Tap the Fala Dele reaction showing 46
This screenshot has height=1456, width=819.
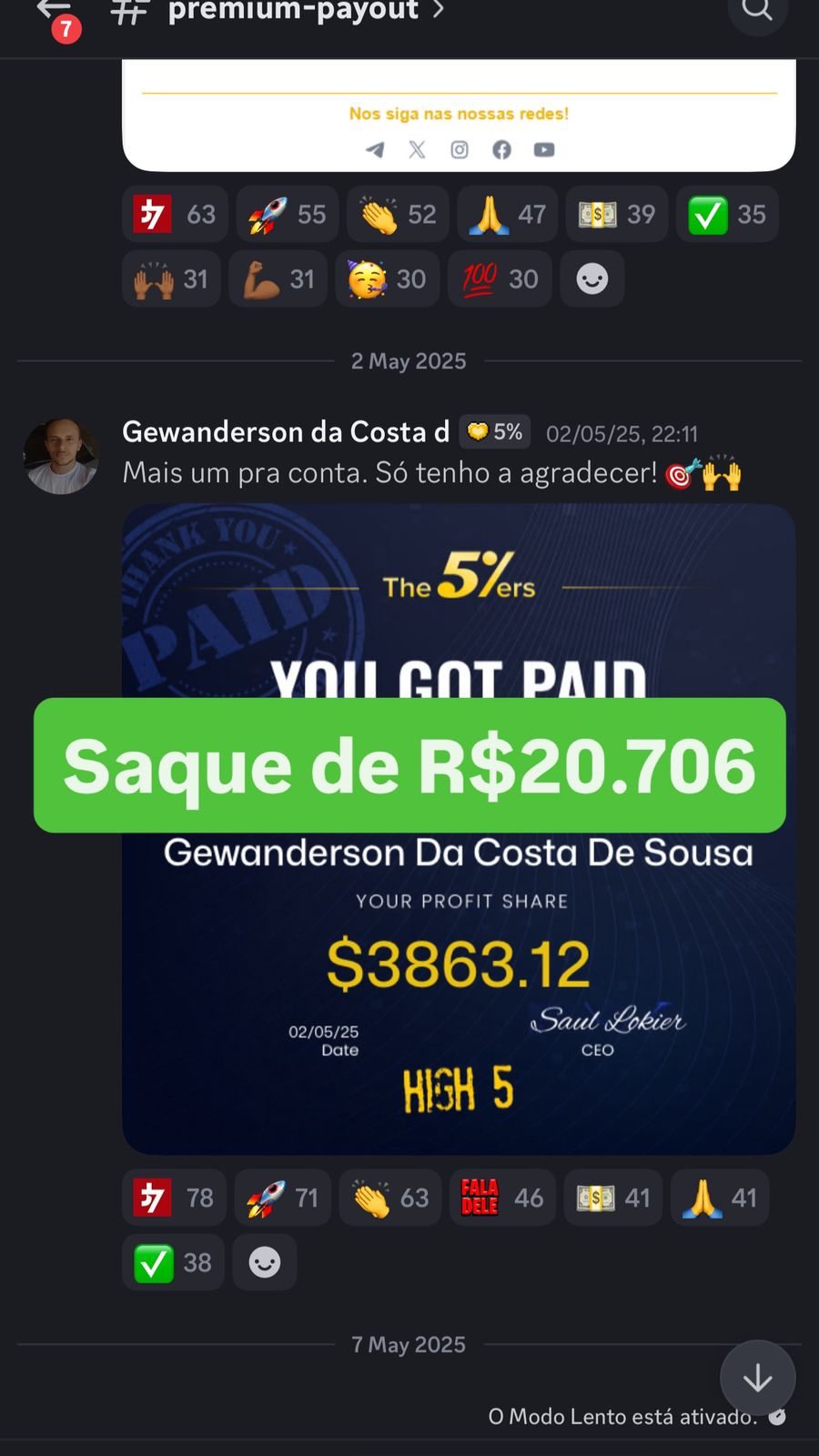coord(502,1198)
